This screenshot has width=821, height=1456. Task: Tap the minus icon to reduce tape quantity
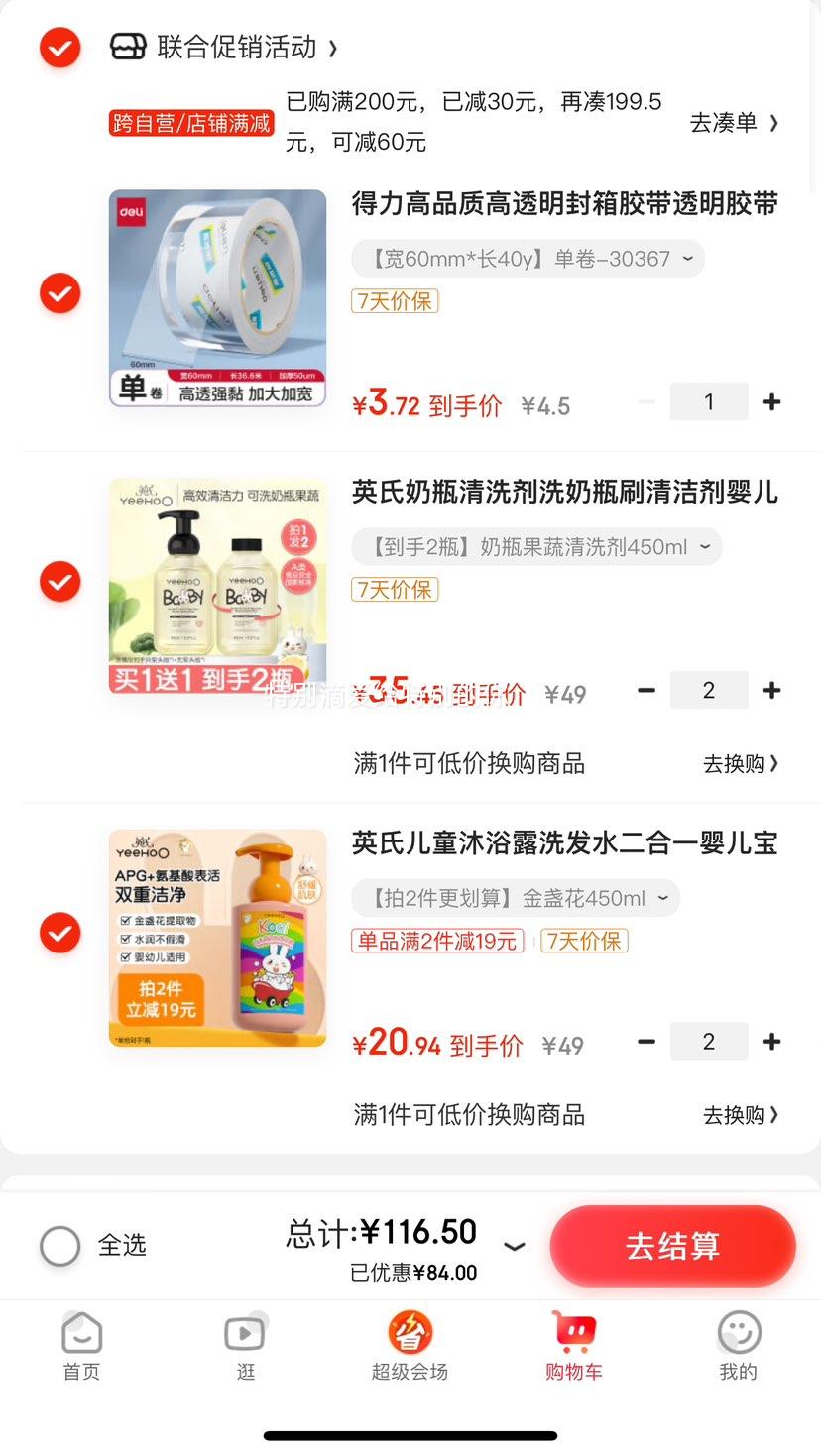[645, 401]
